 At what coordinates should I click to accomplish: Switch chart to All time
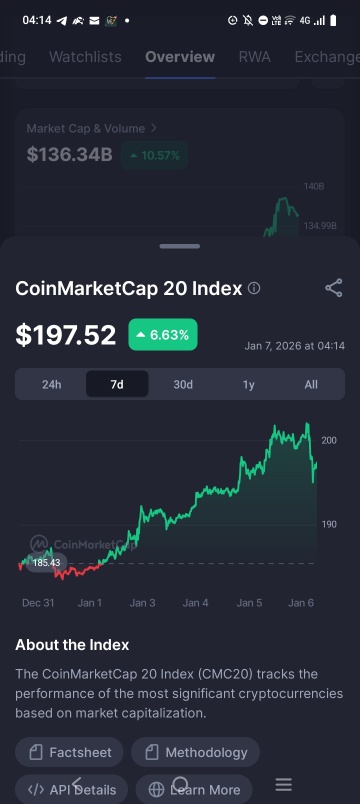[x=311, y=385]
